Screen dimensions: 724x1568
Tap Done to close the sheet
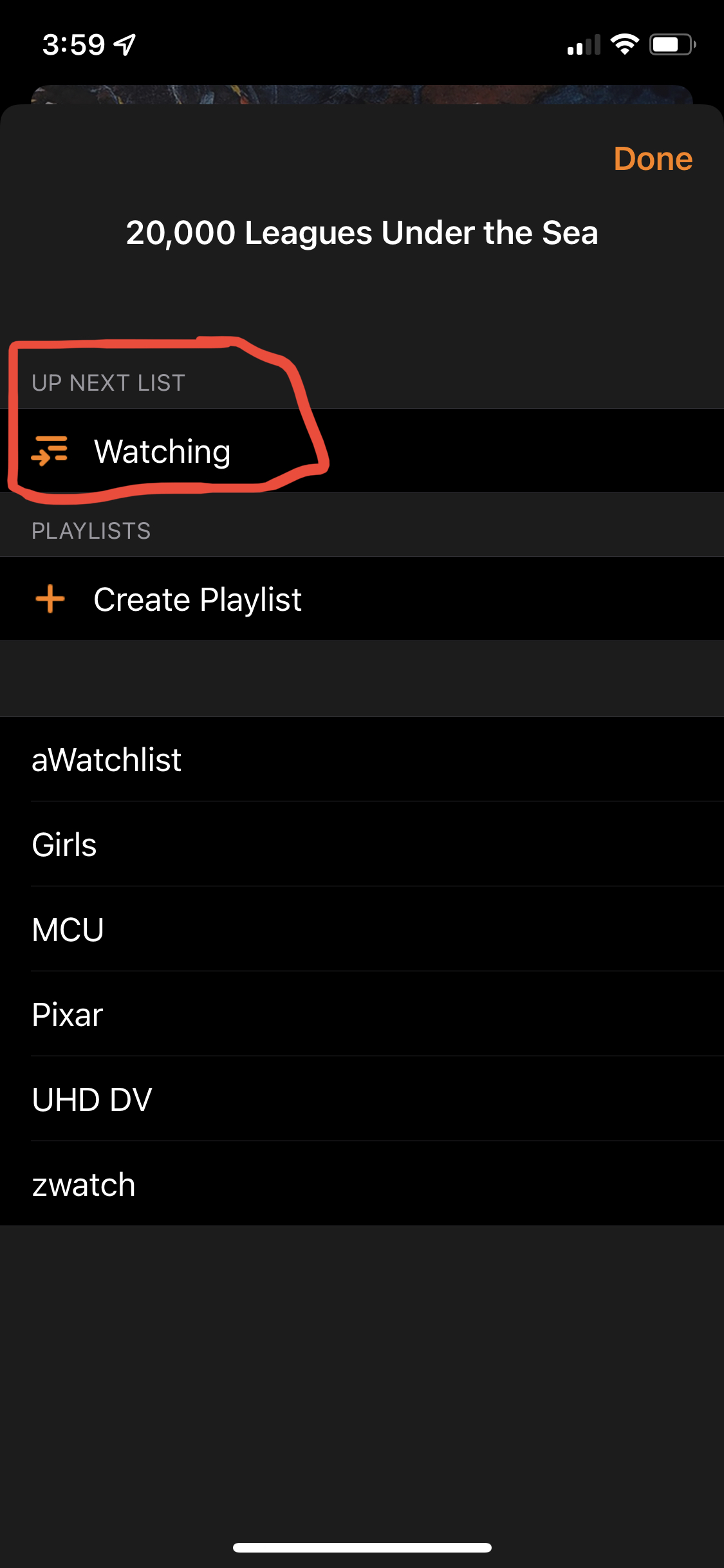pos(653,159)
